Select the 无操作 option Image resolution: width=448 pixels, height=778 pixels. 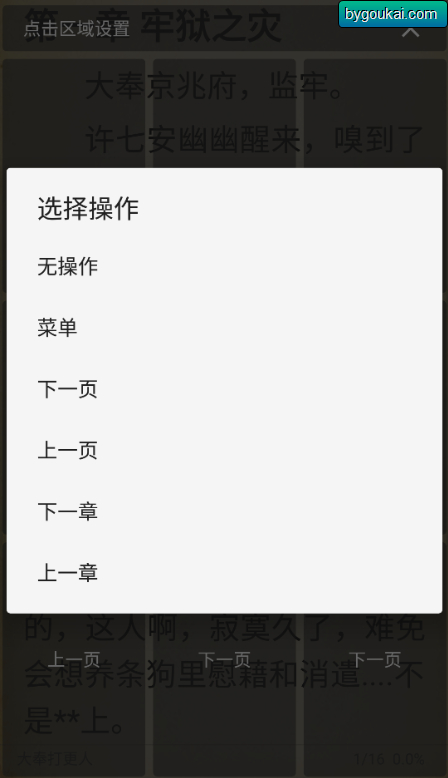point(224,267)
